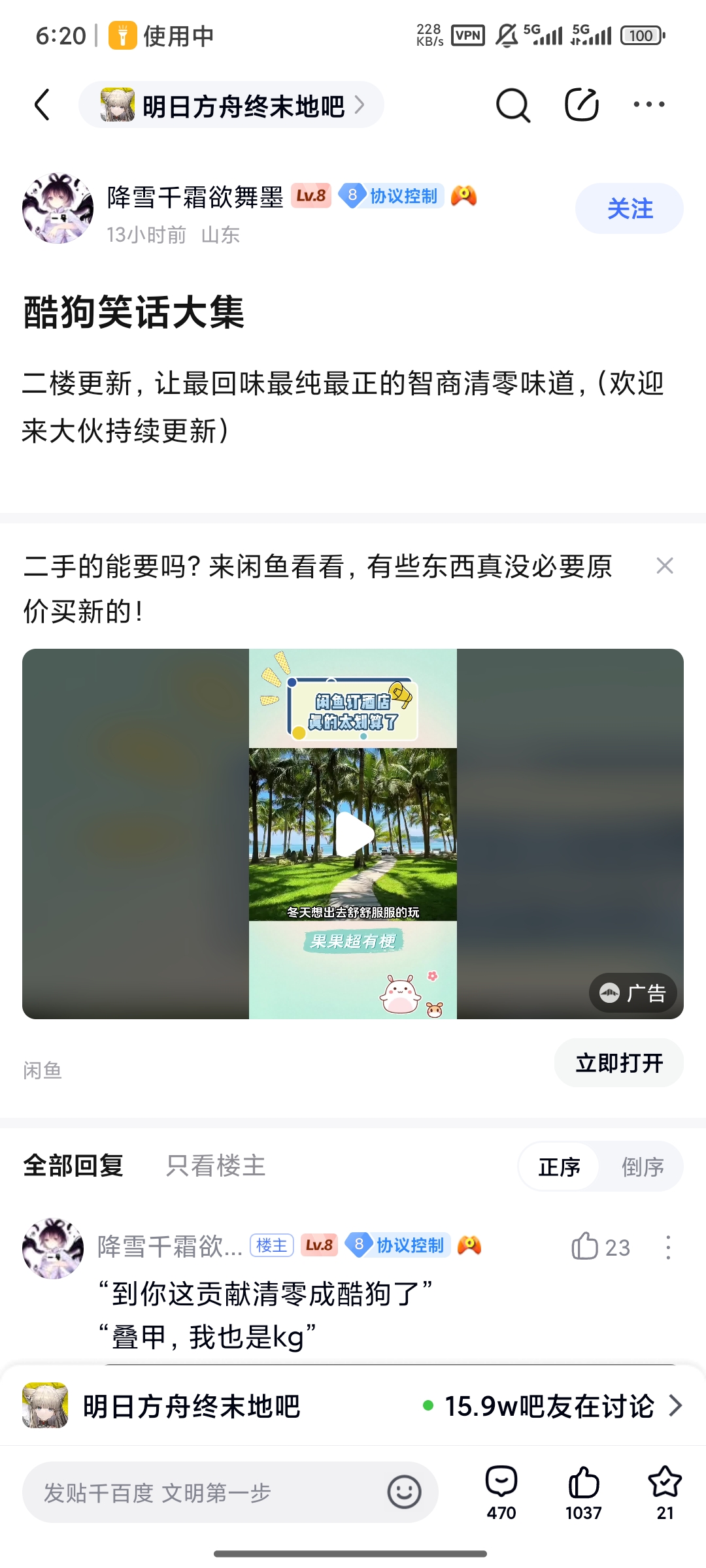Like the first reply with 23 likes
The width and height of the screenshot is (706, 1568).
(599, 1247)
